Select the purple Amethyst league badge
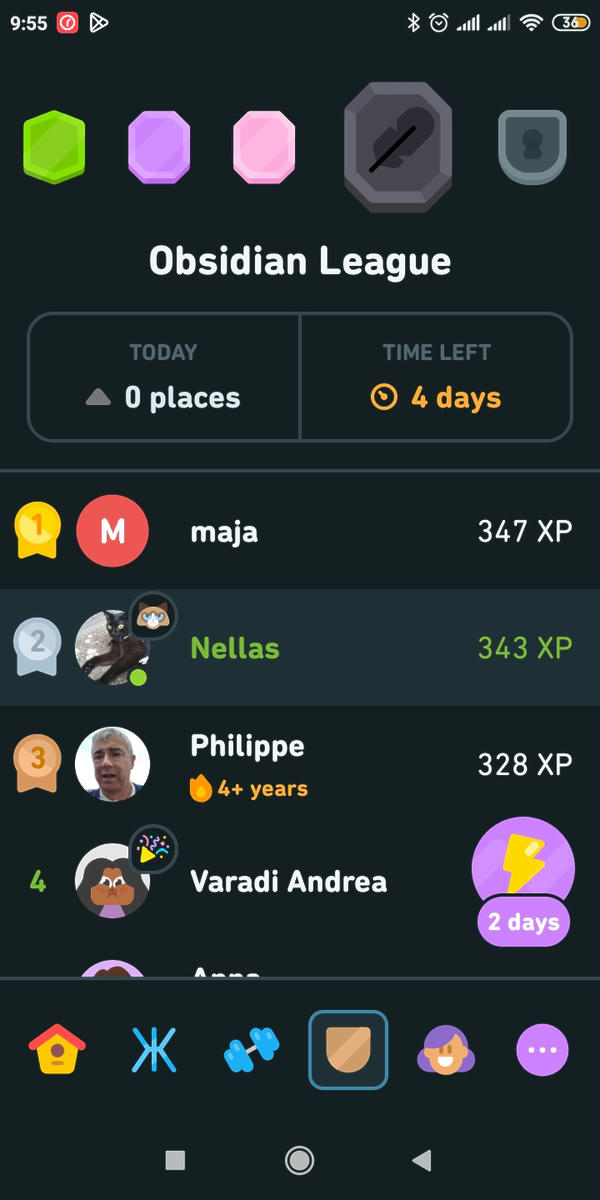Viewport: 600px width, 1200px height. [159, 147]
